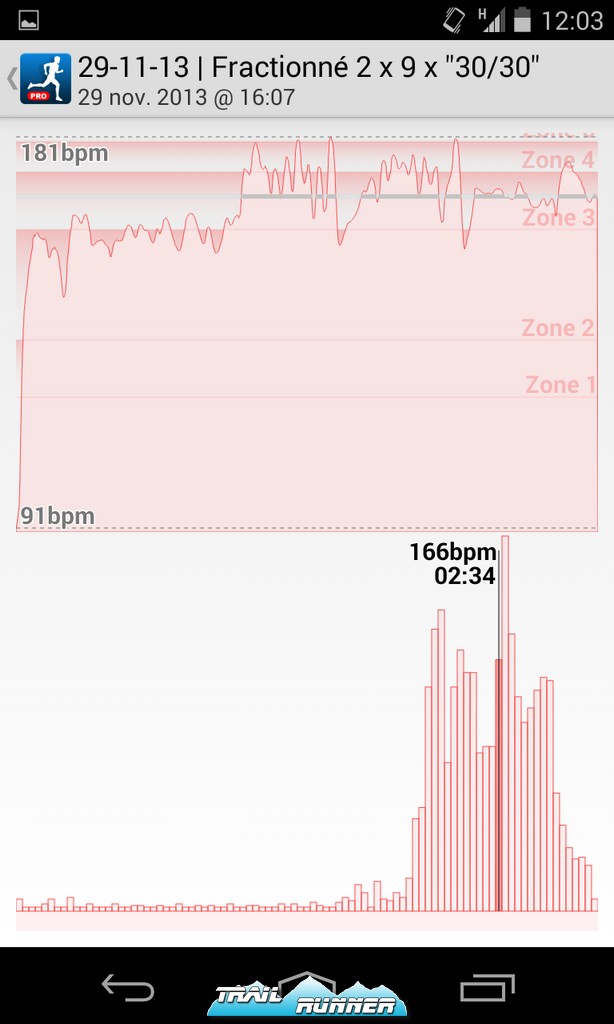The height and width of the screenshot is (1024, 614).
Task: Tap the selected 166bpm histogram bar
Action: 498,785
